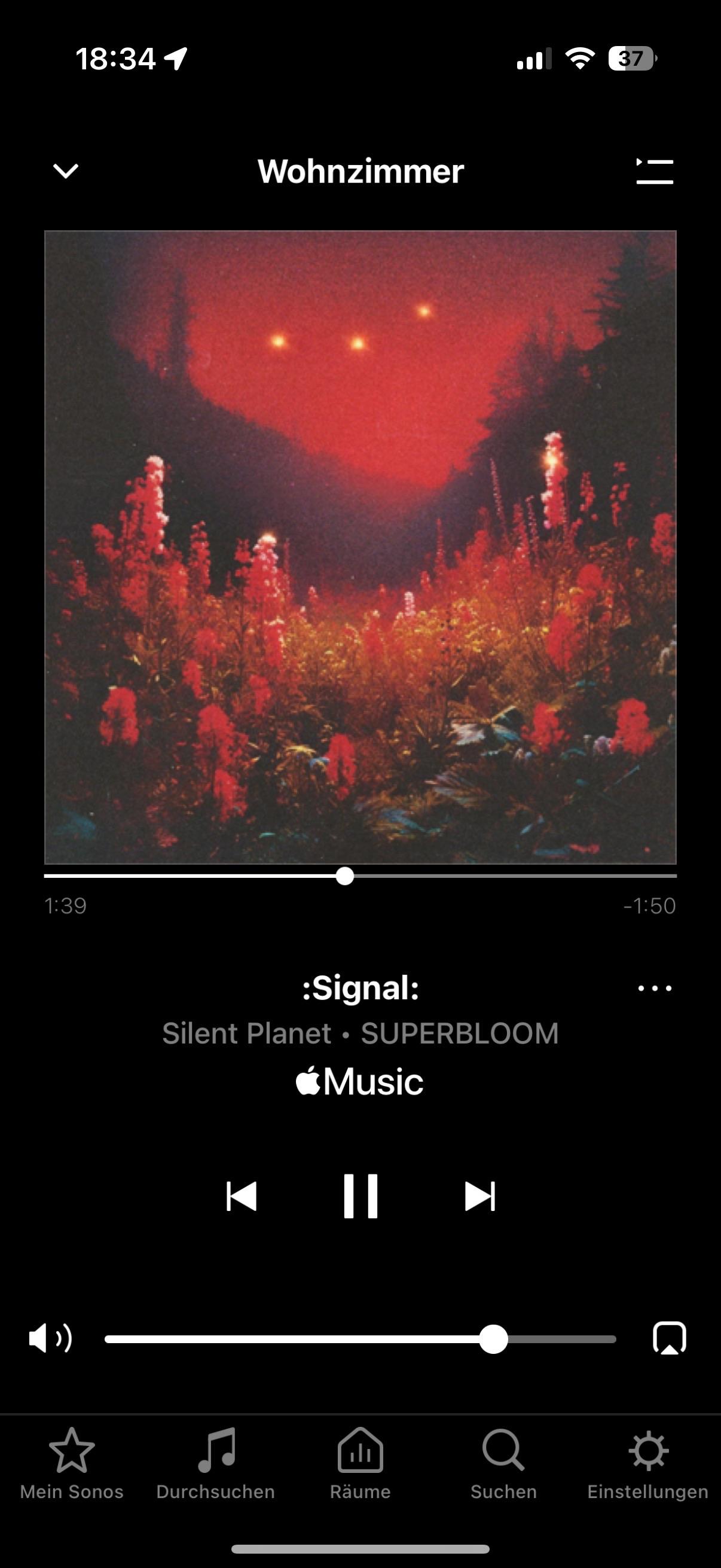Pause the current song
721x1568 pixels.
(x=360, y=1196)
